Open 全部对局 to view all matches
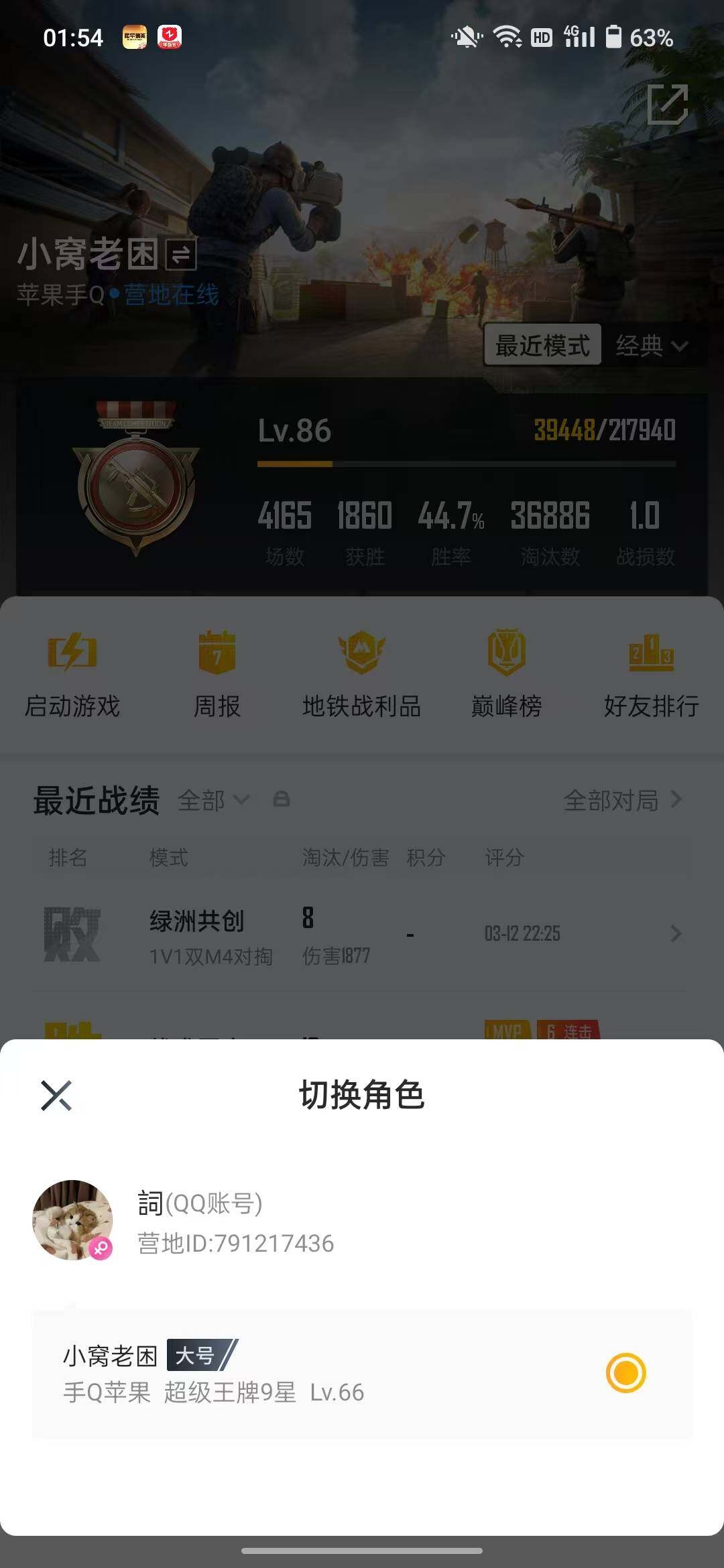This screenshot has height=1568, width=724. pos(613,801)
